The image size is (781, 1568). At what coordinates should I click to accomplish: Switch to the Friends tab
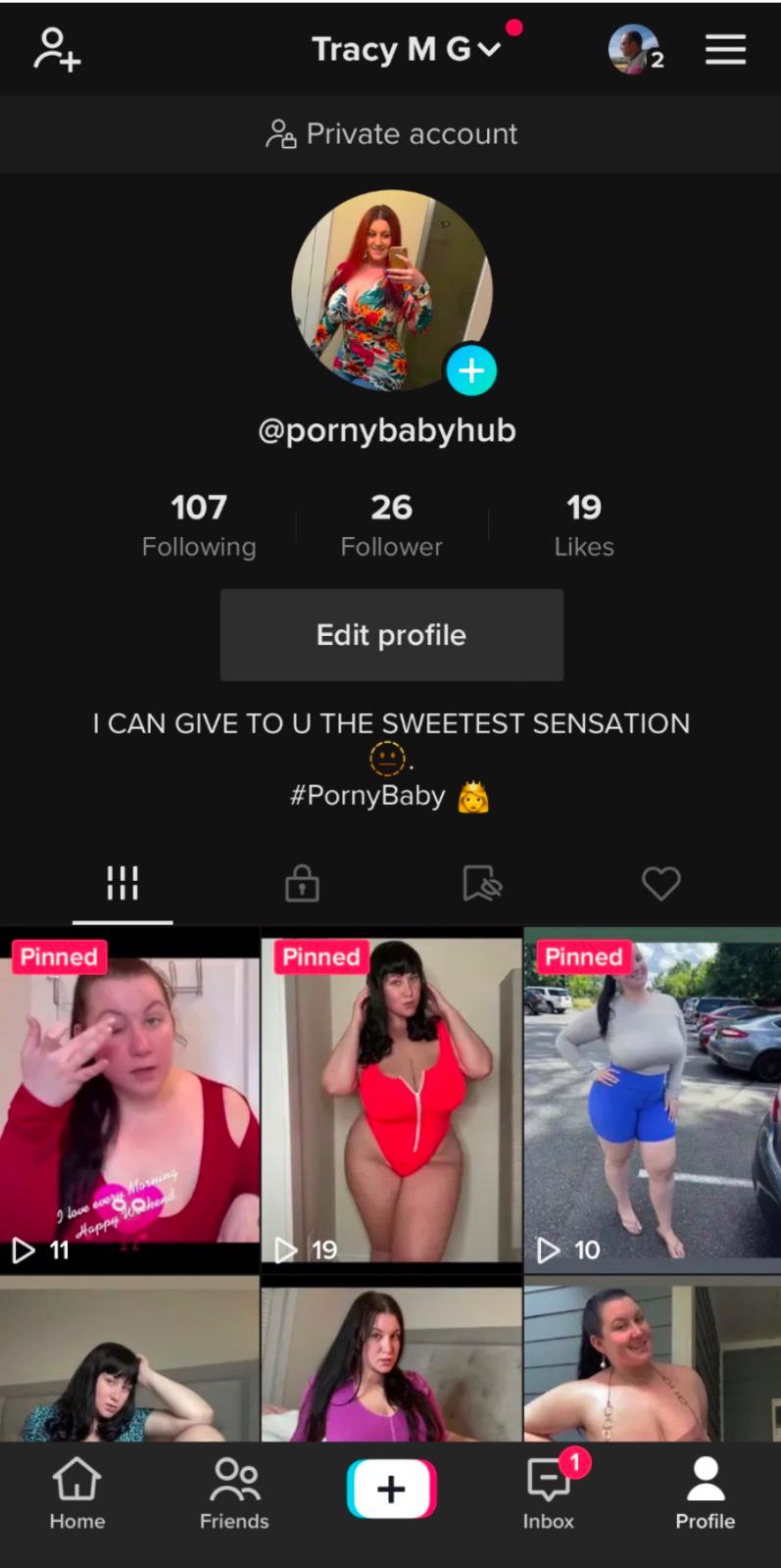tap(234, 1494)
